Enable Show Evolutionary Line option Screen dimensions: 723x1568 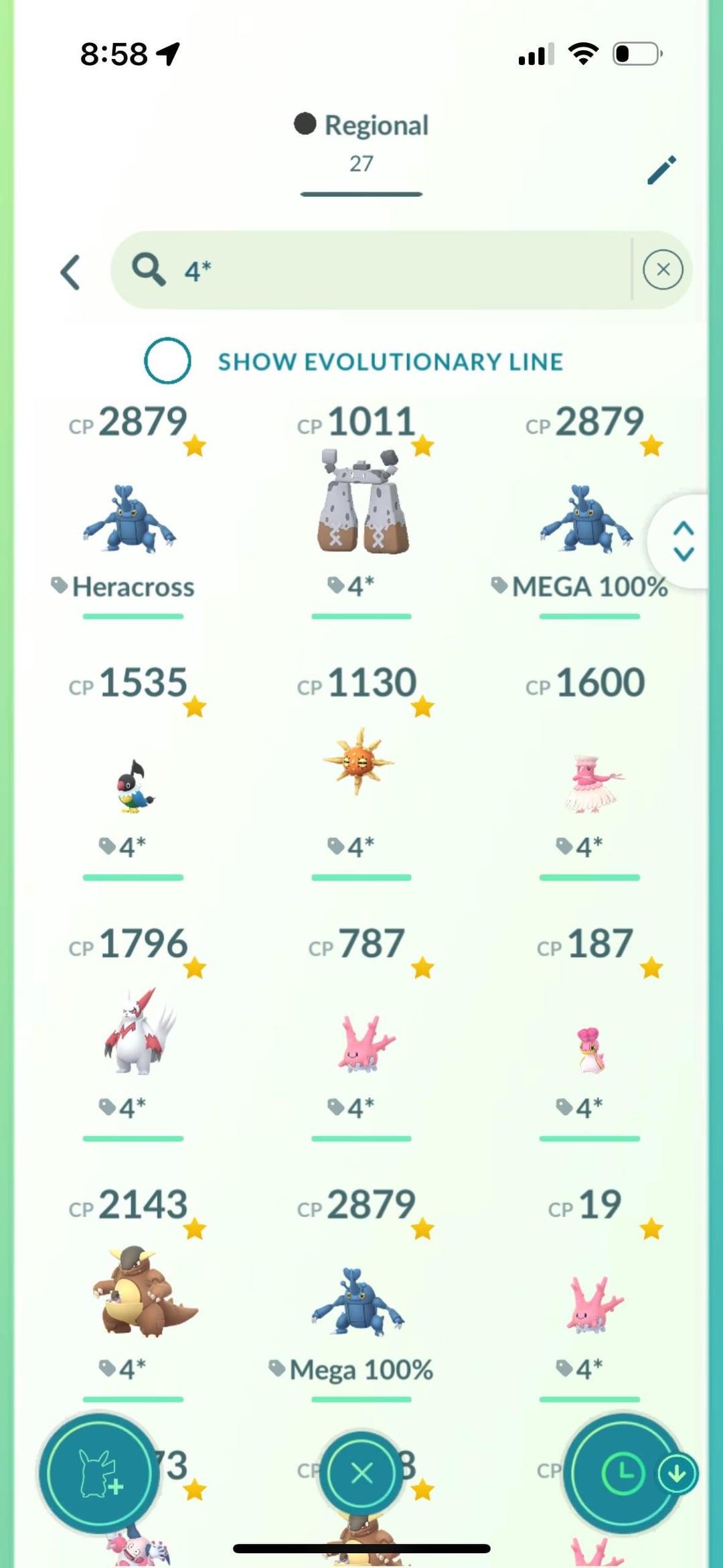(167, 361)
